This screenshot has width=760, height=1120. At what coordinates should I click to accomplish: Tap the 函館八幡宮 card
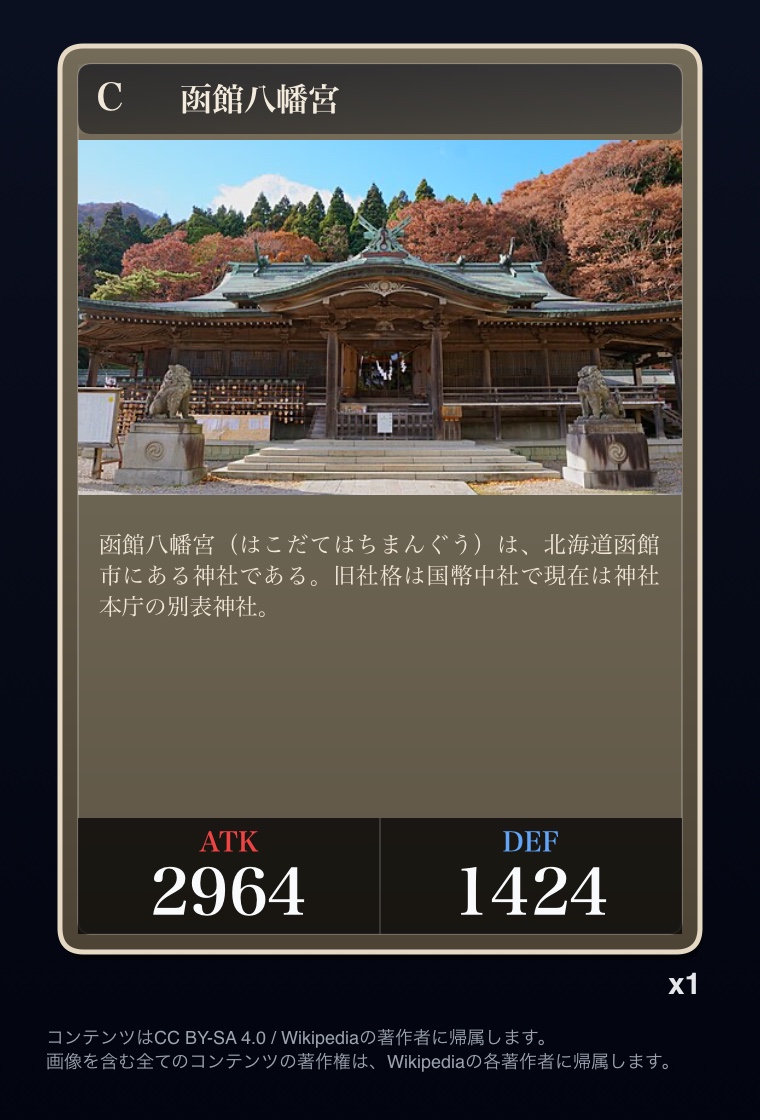tap(380, 500)
